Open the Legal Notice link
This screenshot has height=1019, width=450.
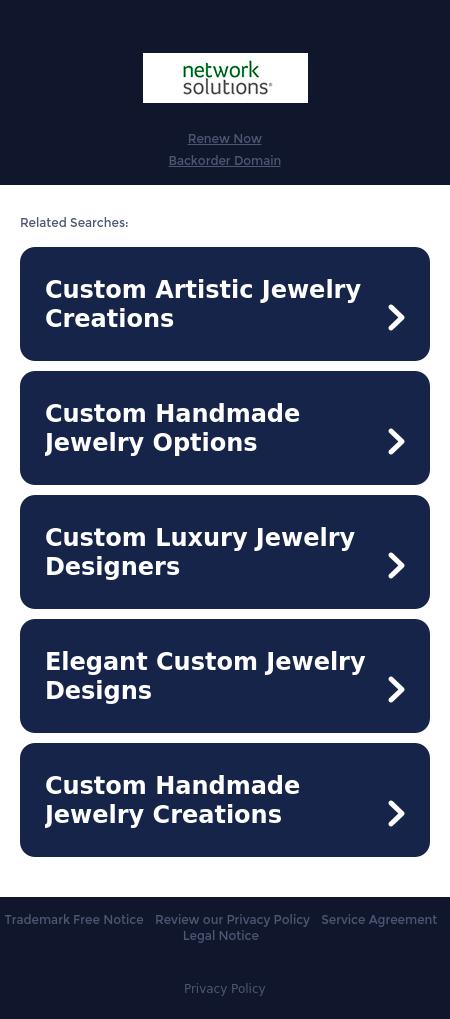[220, 936]
